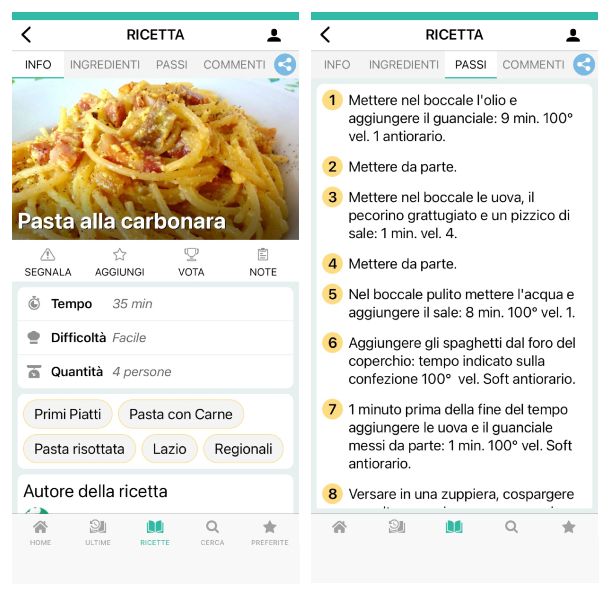Tap AGGIUNGI to add the recipe

[x=120, y=262]
